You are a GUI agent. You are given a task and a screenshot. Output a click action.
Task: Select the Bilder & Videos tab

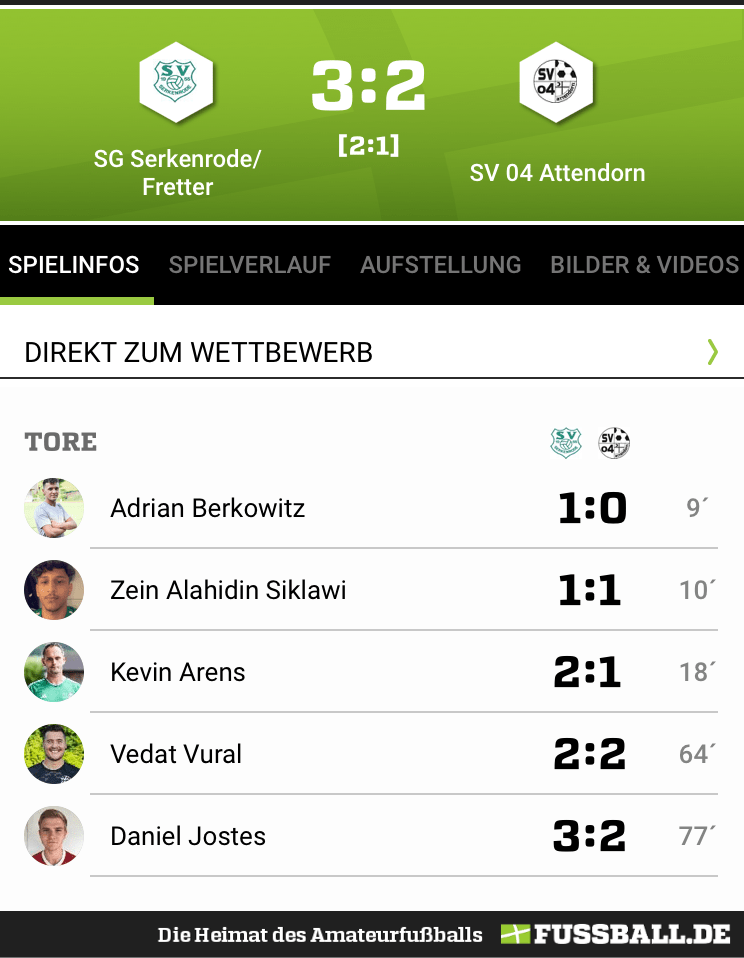[x=644, y=265]
